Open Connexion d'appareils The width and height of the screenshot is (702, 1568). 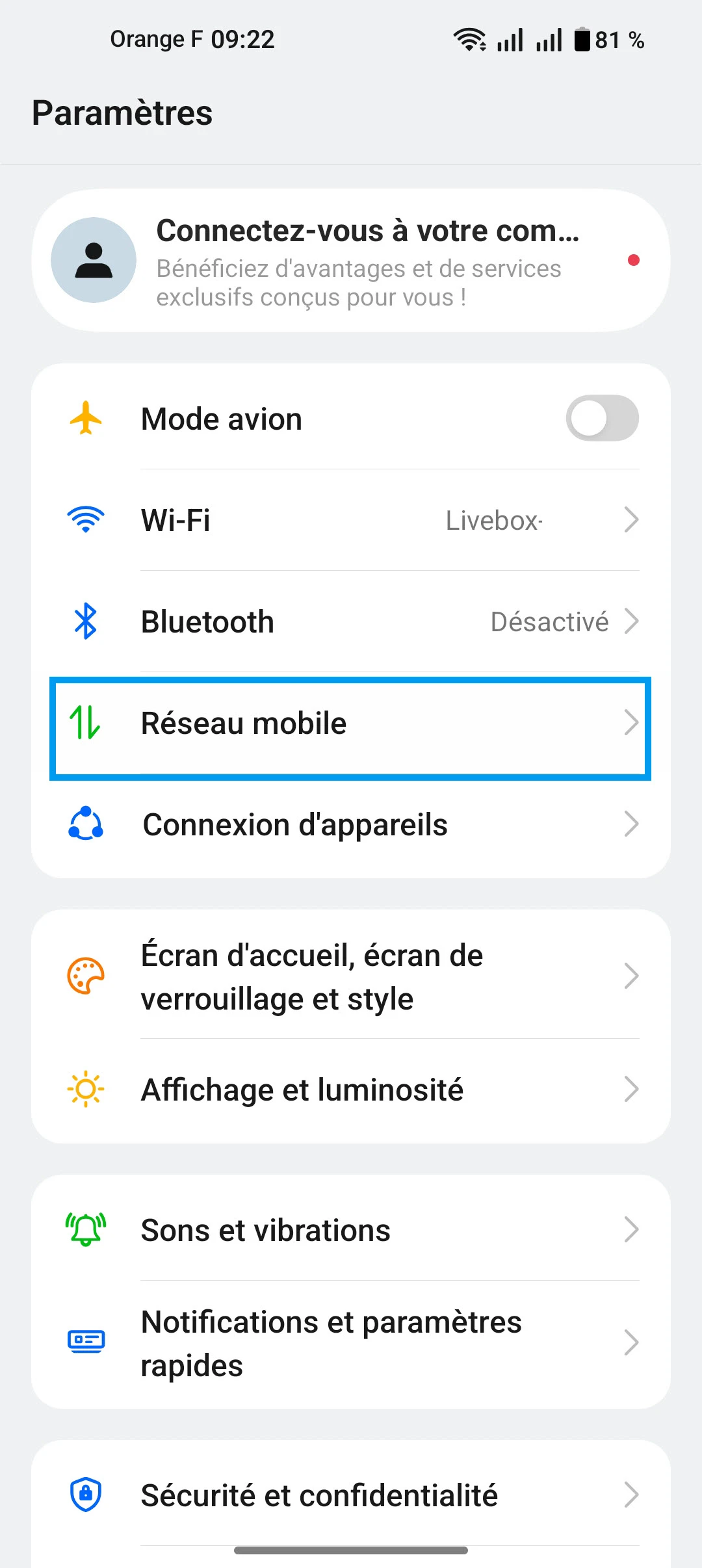(351, 824)
